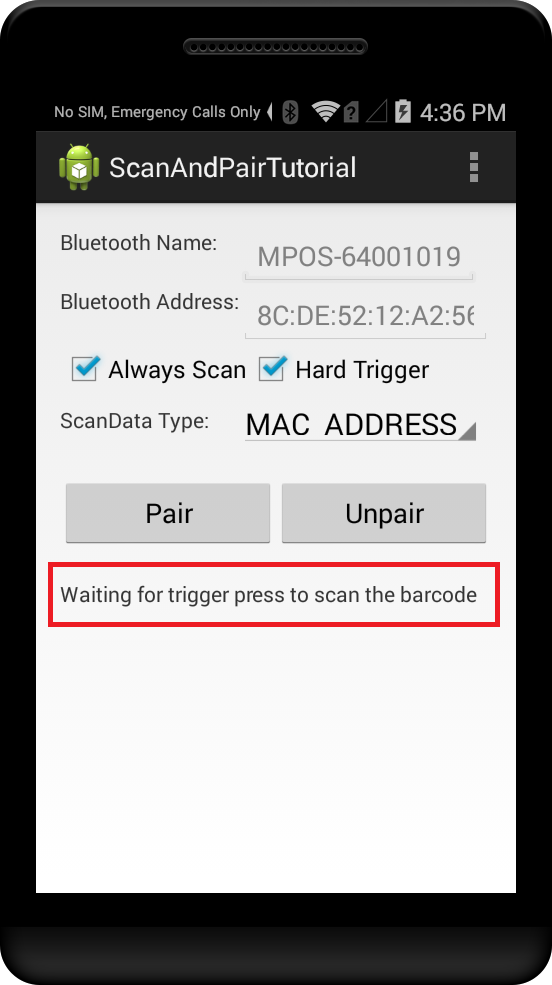
Task: Toggle the Hard Trigger checkbox
Action: click(273, 369)
